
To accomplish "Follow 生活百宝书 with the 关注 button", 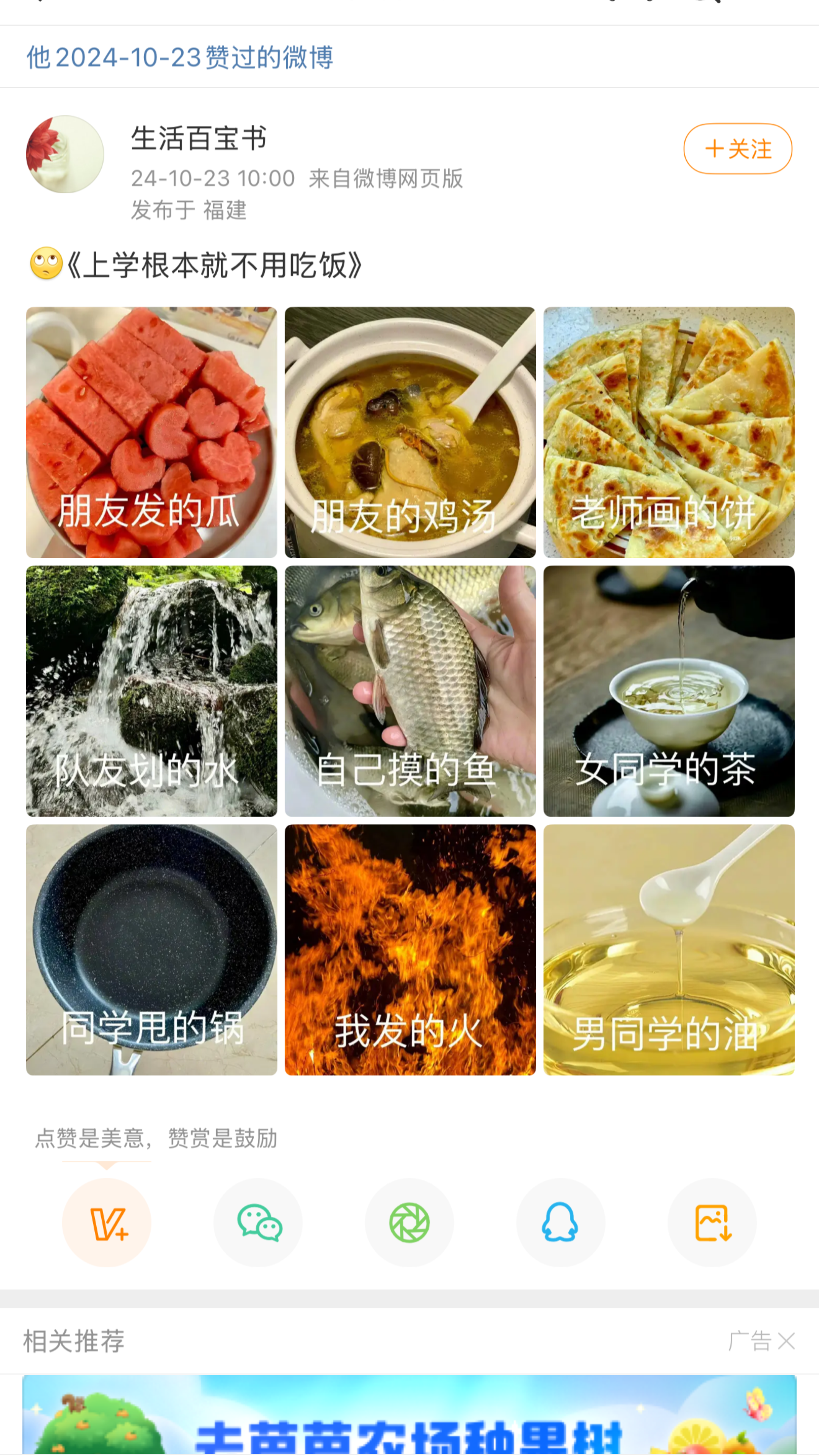I will [737, 149].
